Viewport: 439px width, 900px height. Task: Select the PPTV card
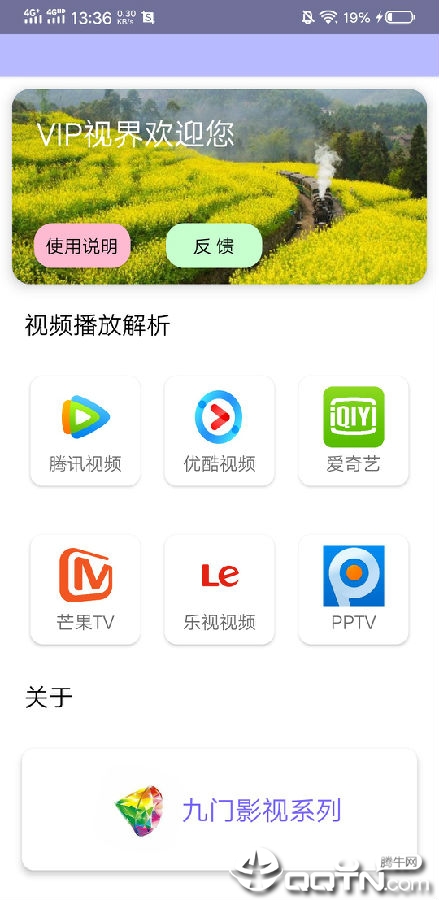[x=353, y=589]
